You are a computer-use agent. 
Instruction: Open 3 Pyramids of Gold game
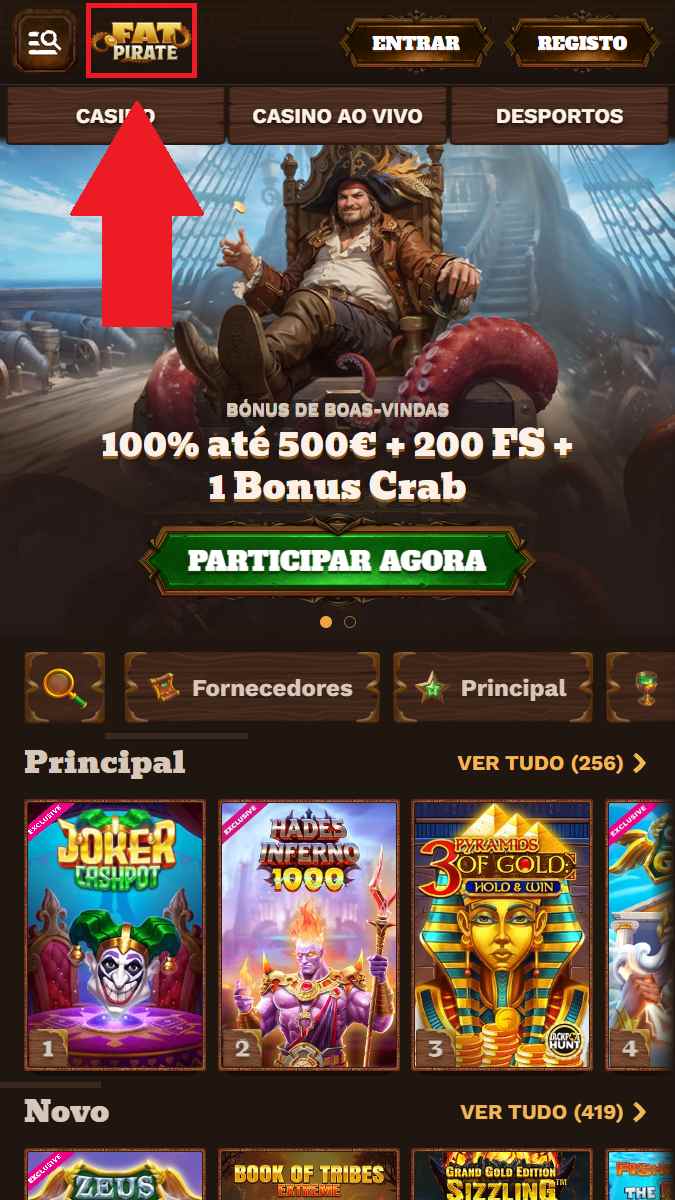(x=502, y=934)
